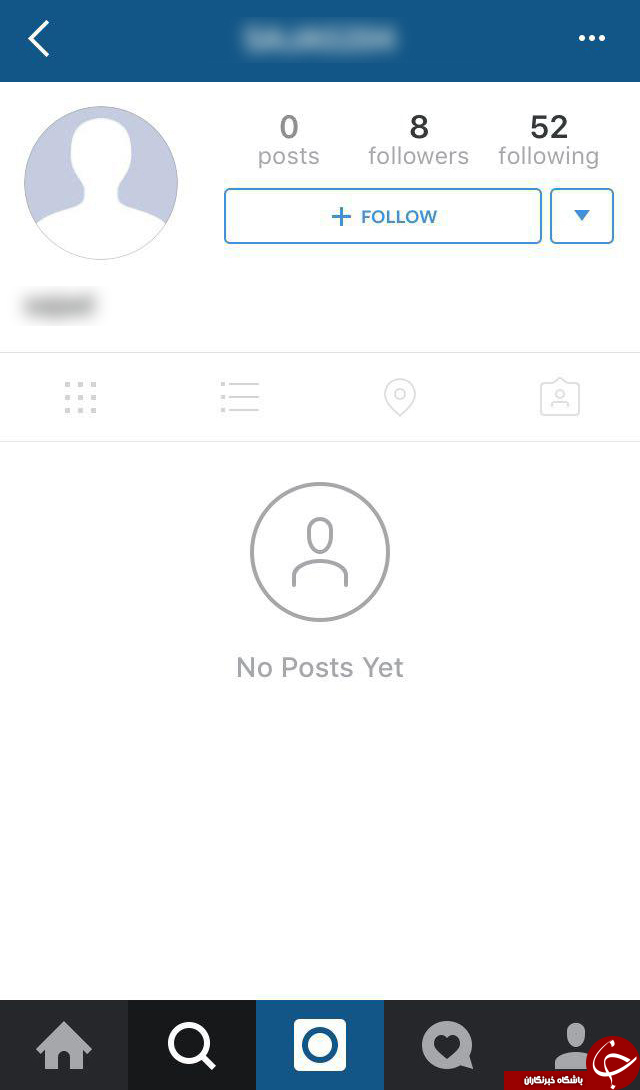Switch to list view of posts
640x1090 pixels.
240,397
